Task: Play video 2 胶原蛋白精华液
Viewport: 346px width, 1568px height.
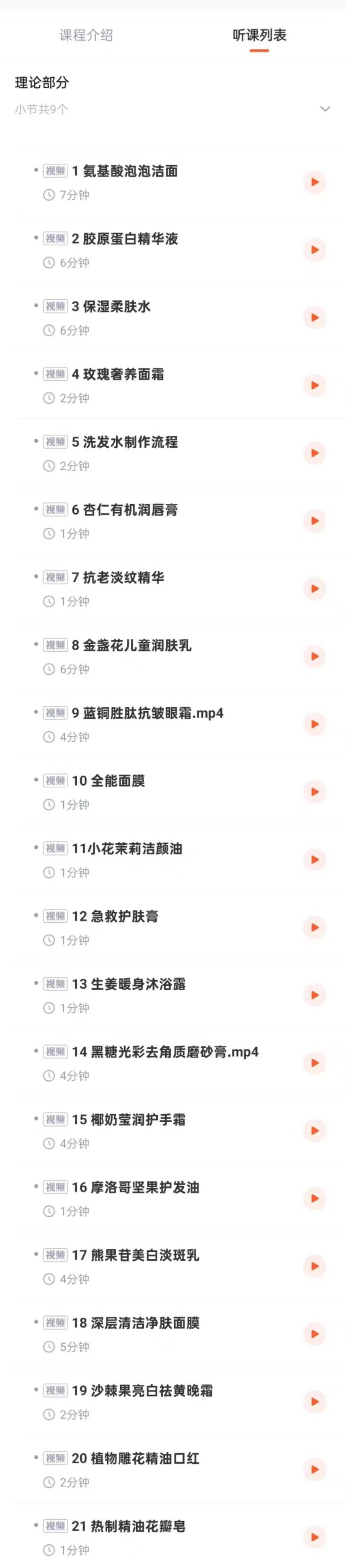Action: (x=314, y=249)
